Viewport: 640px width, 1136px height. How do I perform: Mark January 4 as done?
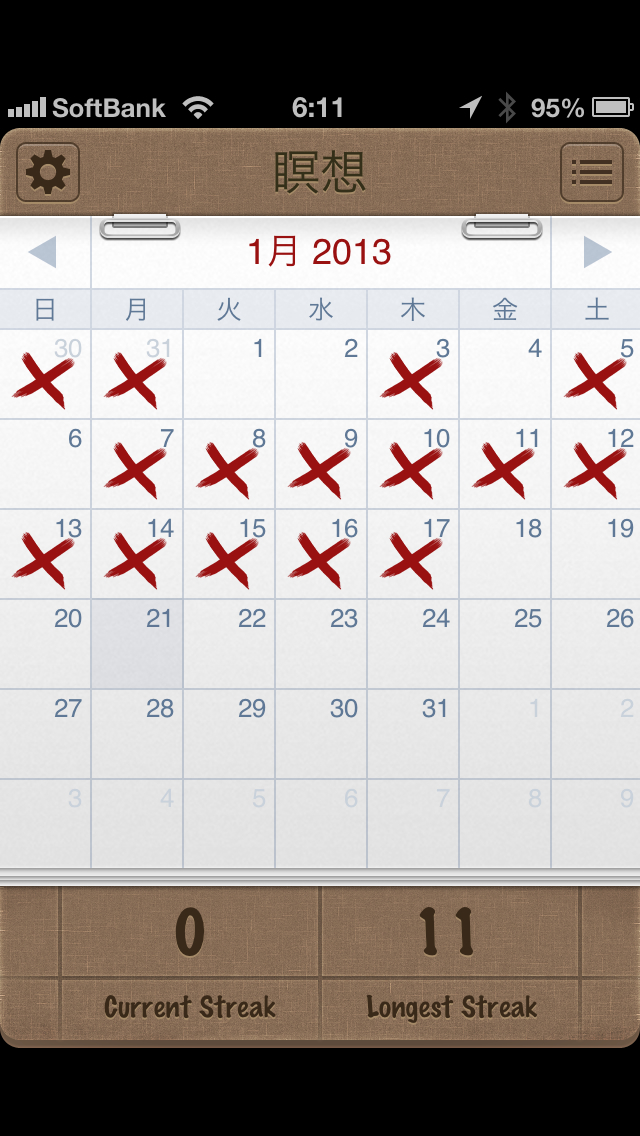point(505,374)
